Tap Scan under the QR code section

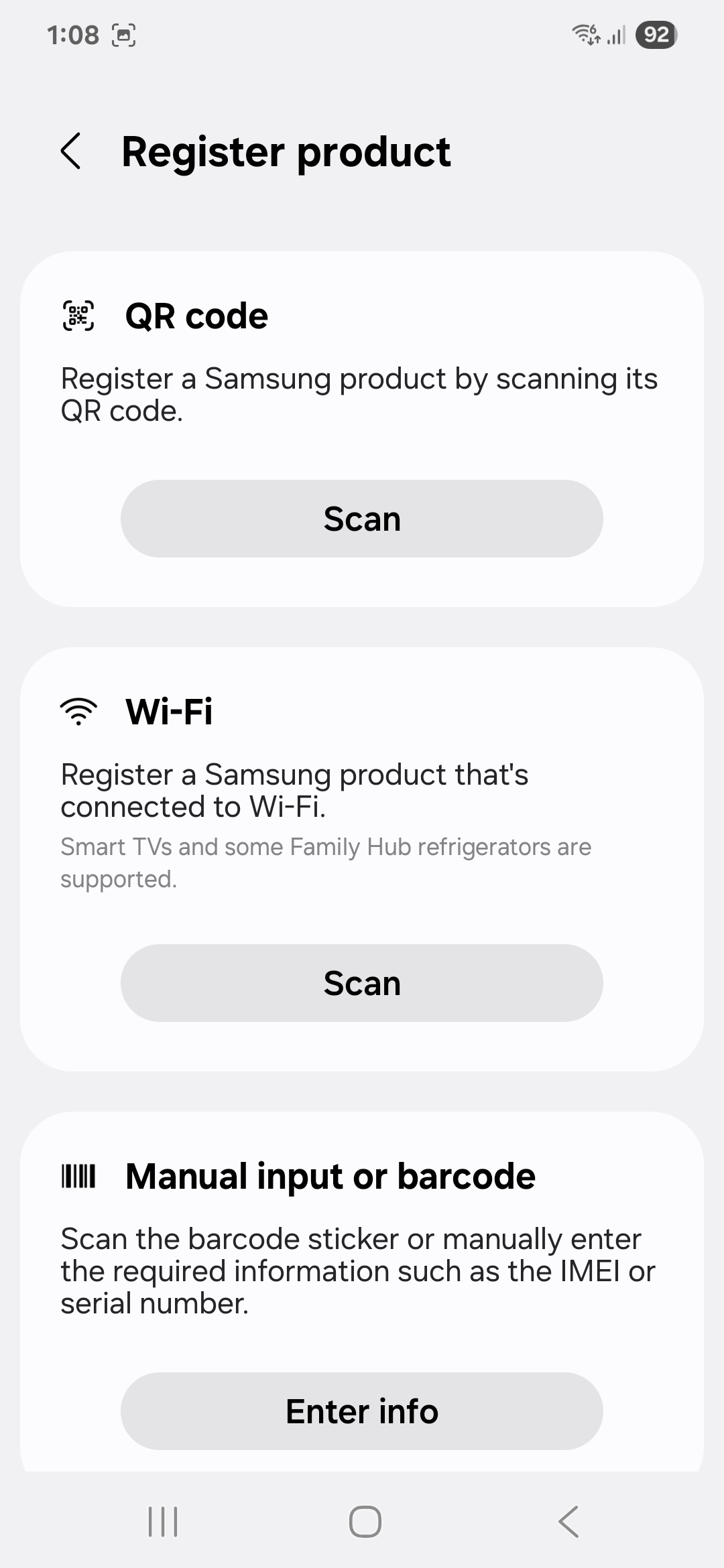pyautogui.click(x=362, y=518)
